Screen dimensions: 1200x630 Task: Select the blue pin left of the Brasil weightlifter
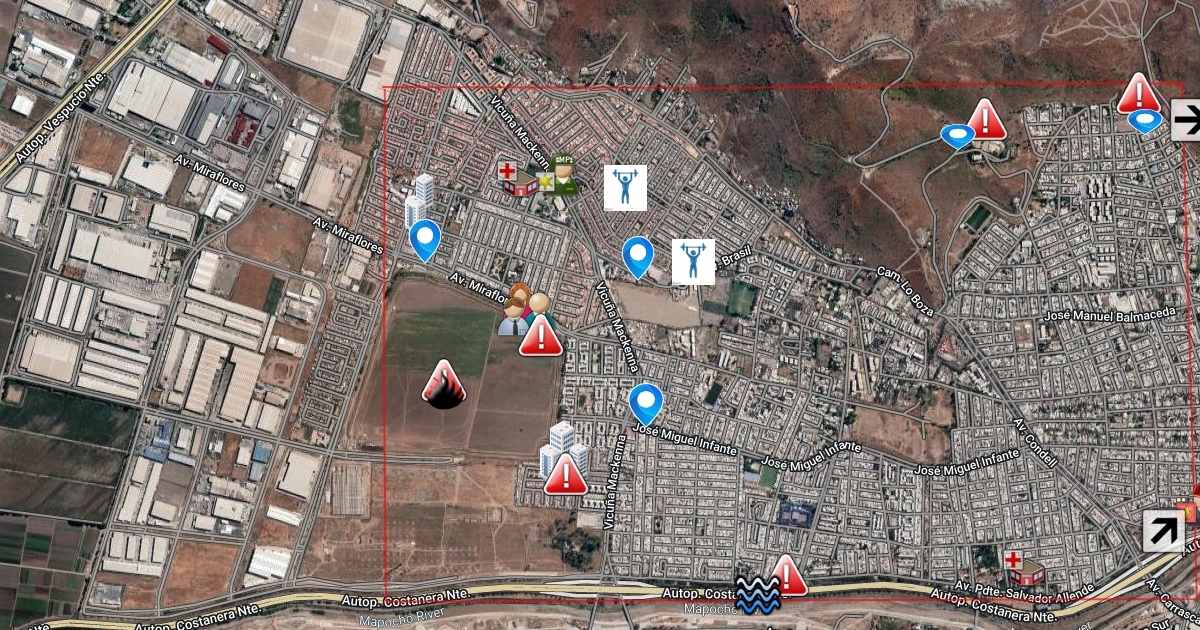pos(638,256)
